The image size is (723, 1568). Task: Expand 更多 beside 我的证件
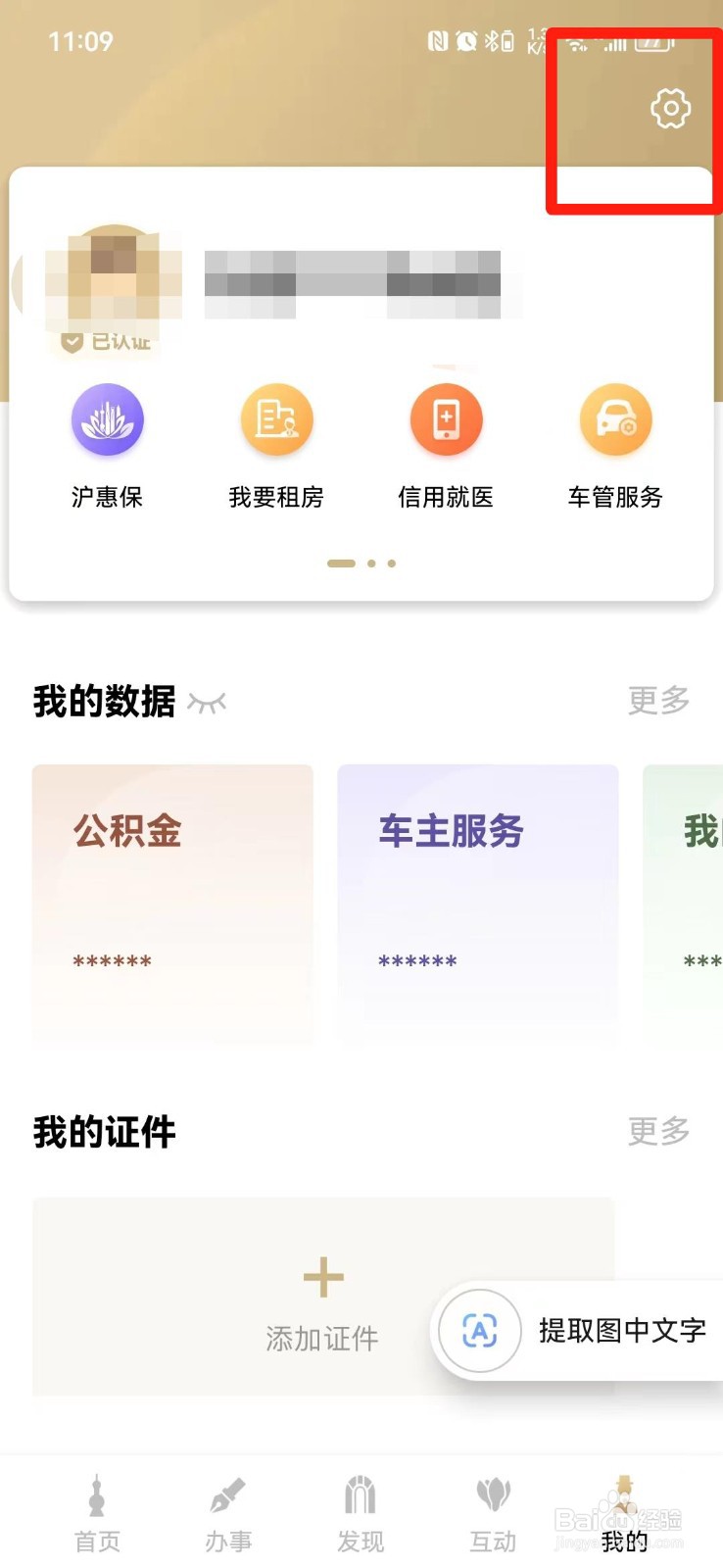657,1132
